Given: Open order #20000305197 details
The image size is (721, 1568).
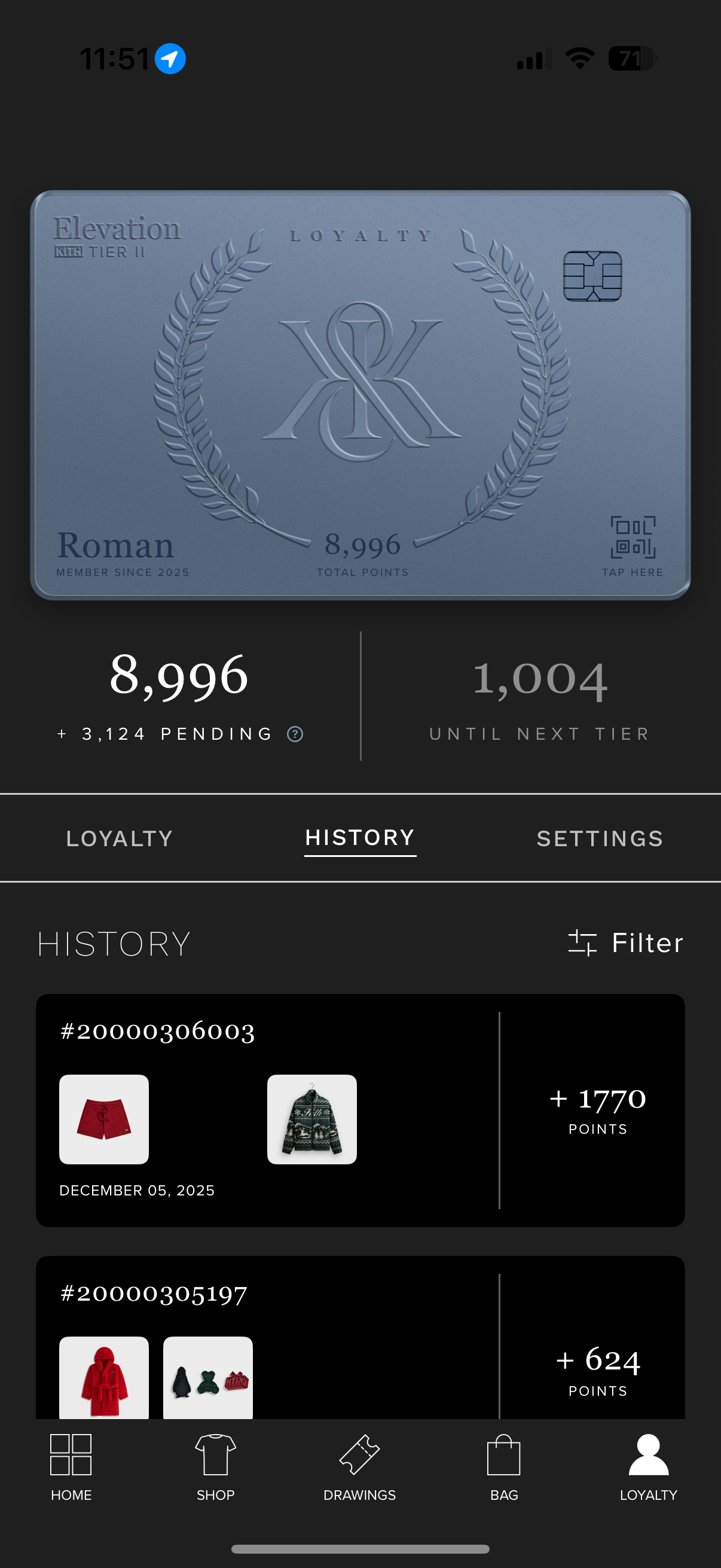Looking at the screenshot, I should [x=155, y=1293].
